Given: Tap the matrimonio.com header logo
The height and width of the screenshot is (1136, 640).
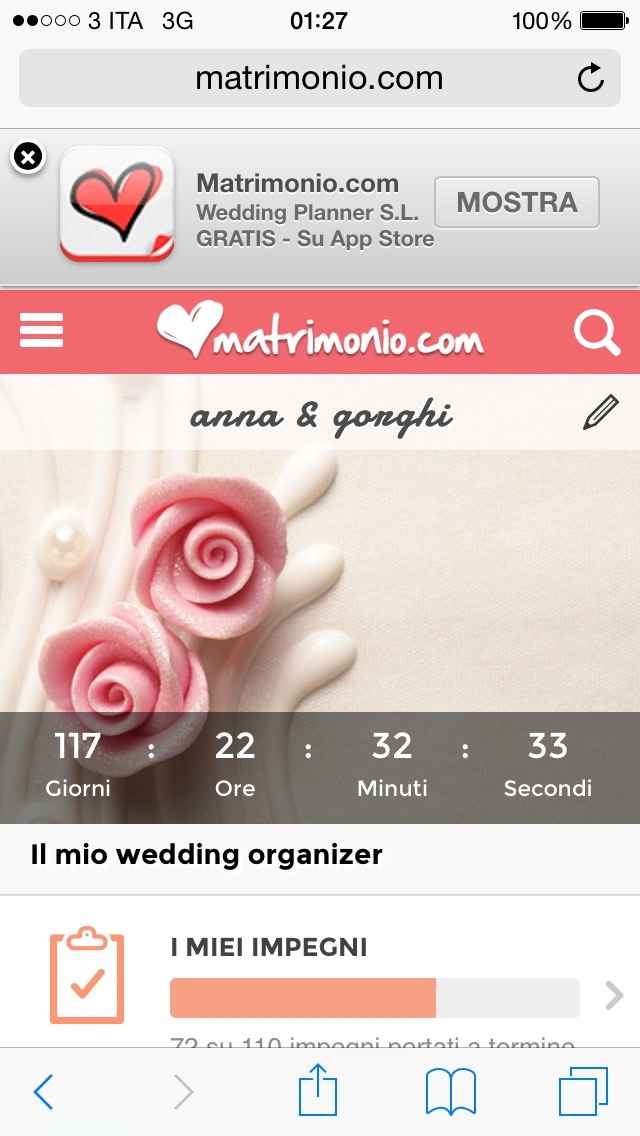Looking at the screenshot, I should pyautogui.click(x=320, y=333).
